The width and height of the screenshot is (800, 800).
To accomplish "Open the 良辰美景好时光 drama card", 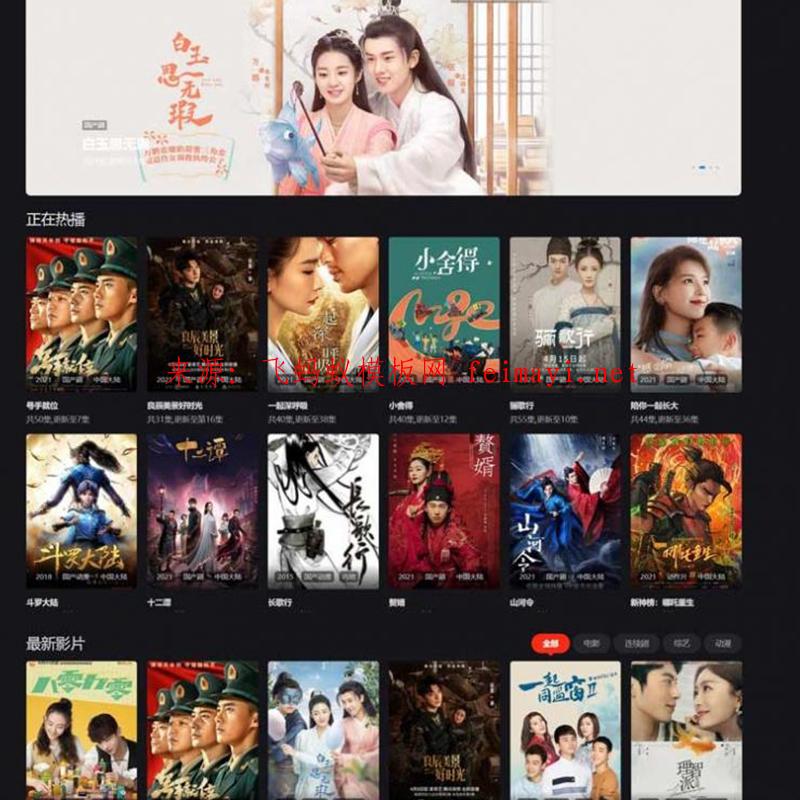I will 202,314.
